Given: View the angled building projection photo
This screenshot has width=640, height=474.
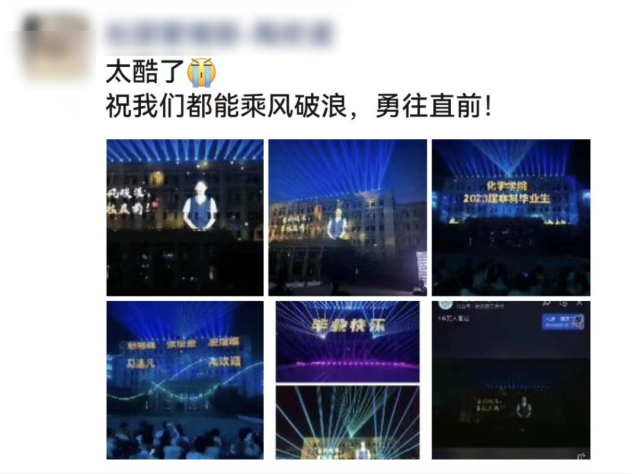Looking at the screenshot, I should coord(347,217).
